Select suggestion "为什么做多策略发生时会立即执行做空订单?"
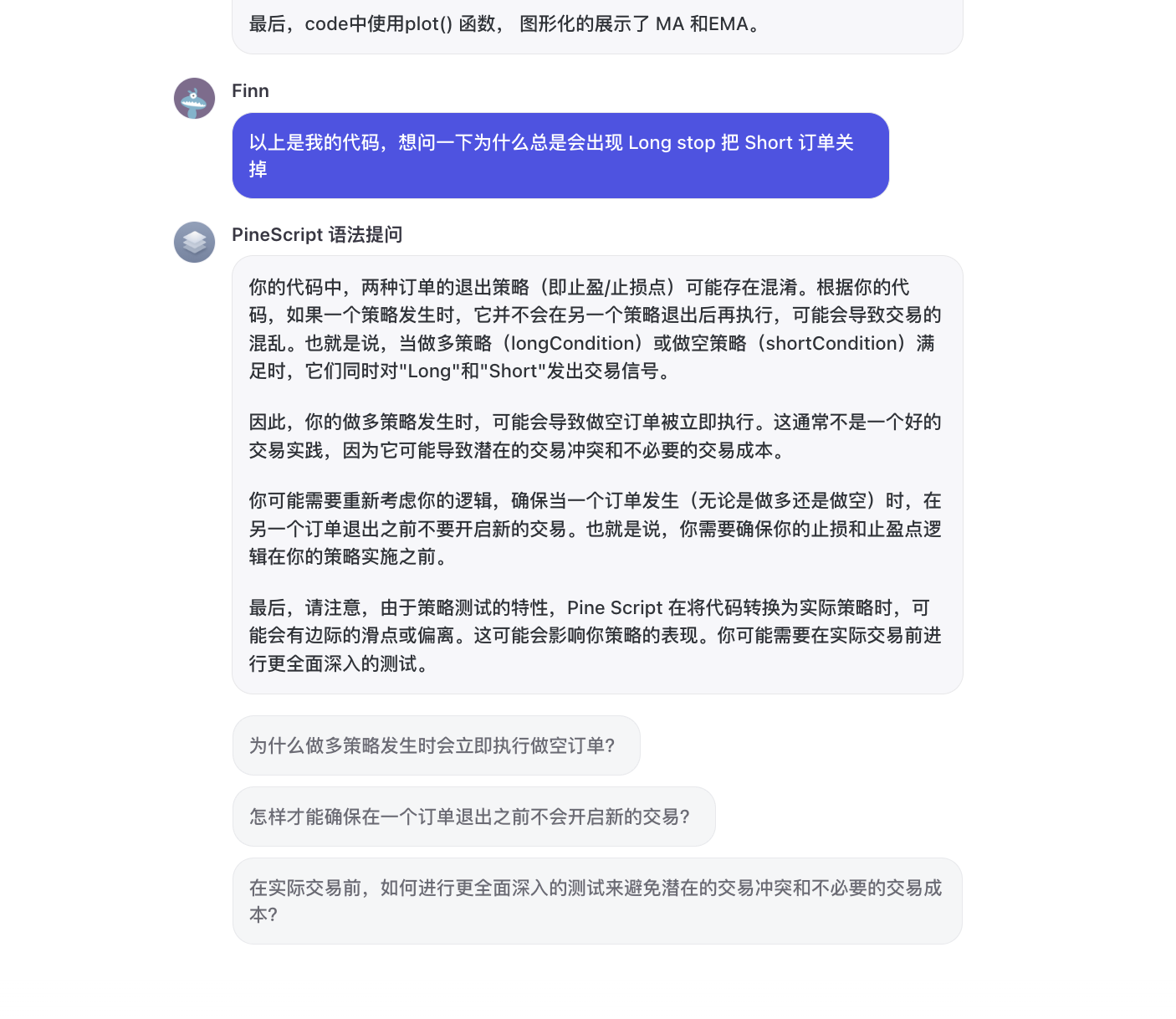The height and width of the screenshot is (1019, 1176). click(x=436, y=745)
